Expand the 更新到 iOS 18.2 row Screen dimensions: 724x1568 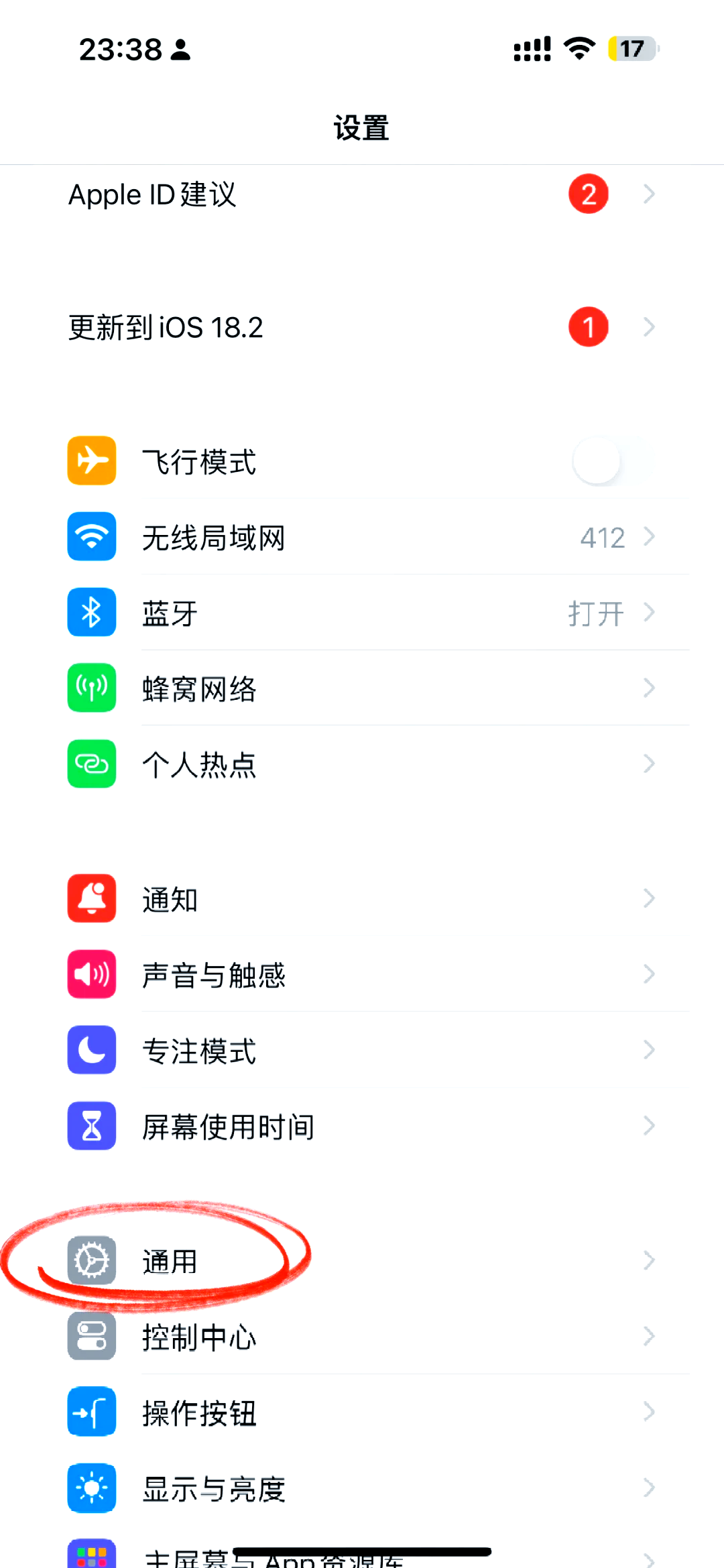(x=648, y=327)
